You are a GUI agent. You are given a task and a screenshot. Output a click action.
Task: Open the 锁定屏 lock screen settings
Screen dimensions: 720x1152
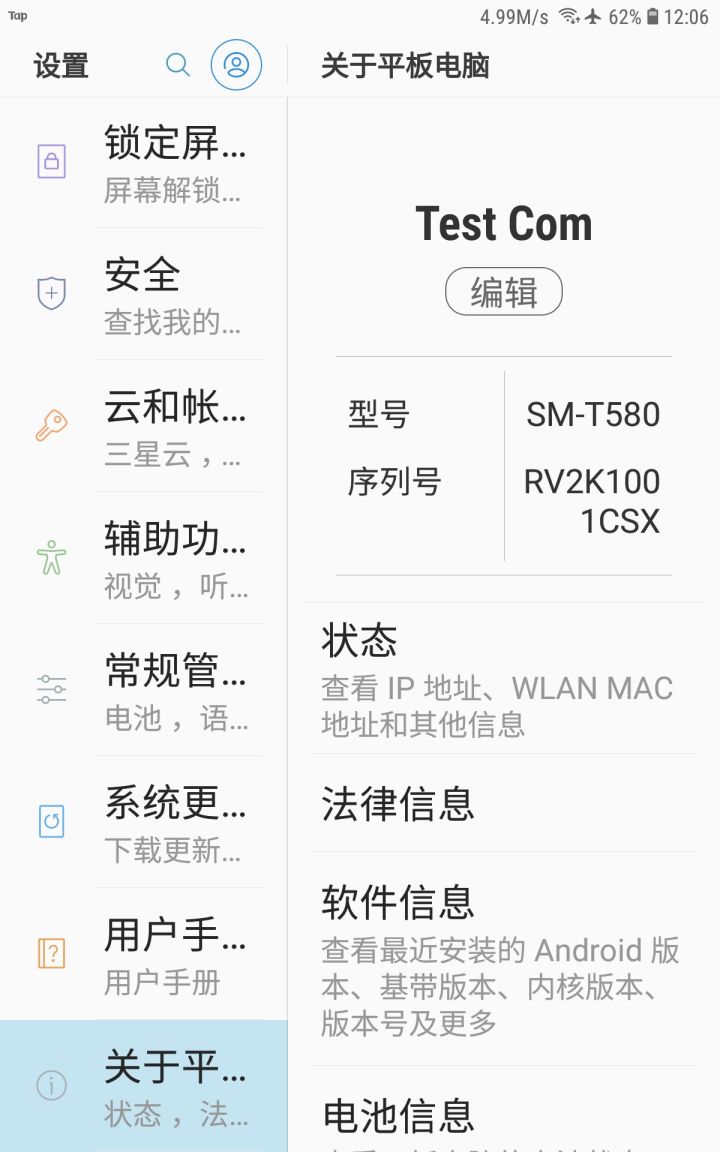[144, 161]
